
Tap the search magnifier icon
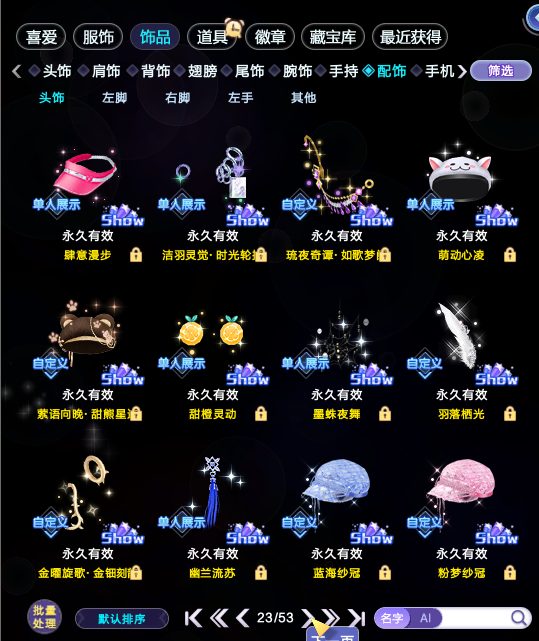519,618
